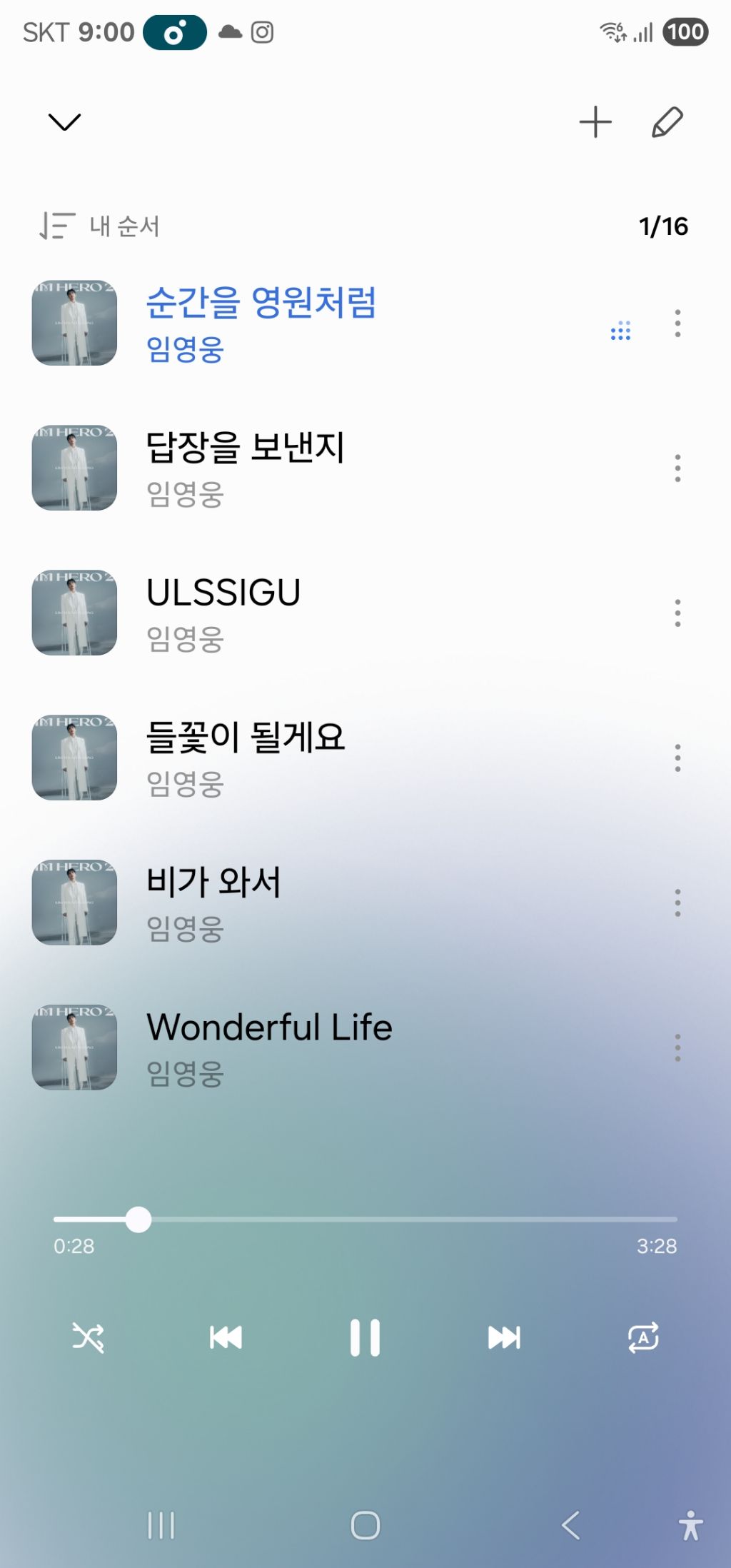The width and height of the screenshot is (731, 1568).
Task: Pause the current song
Action: click(x=365, y=1337)
